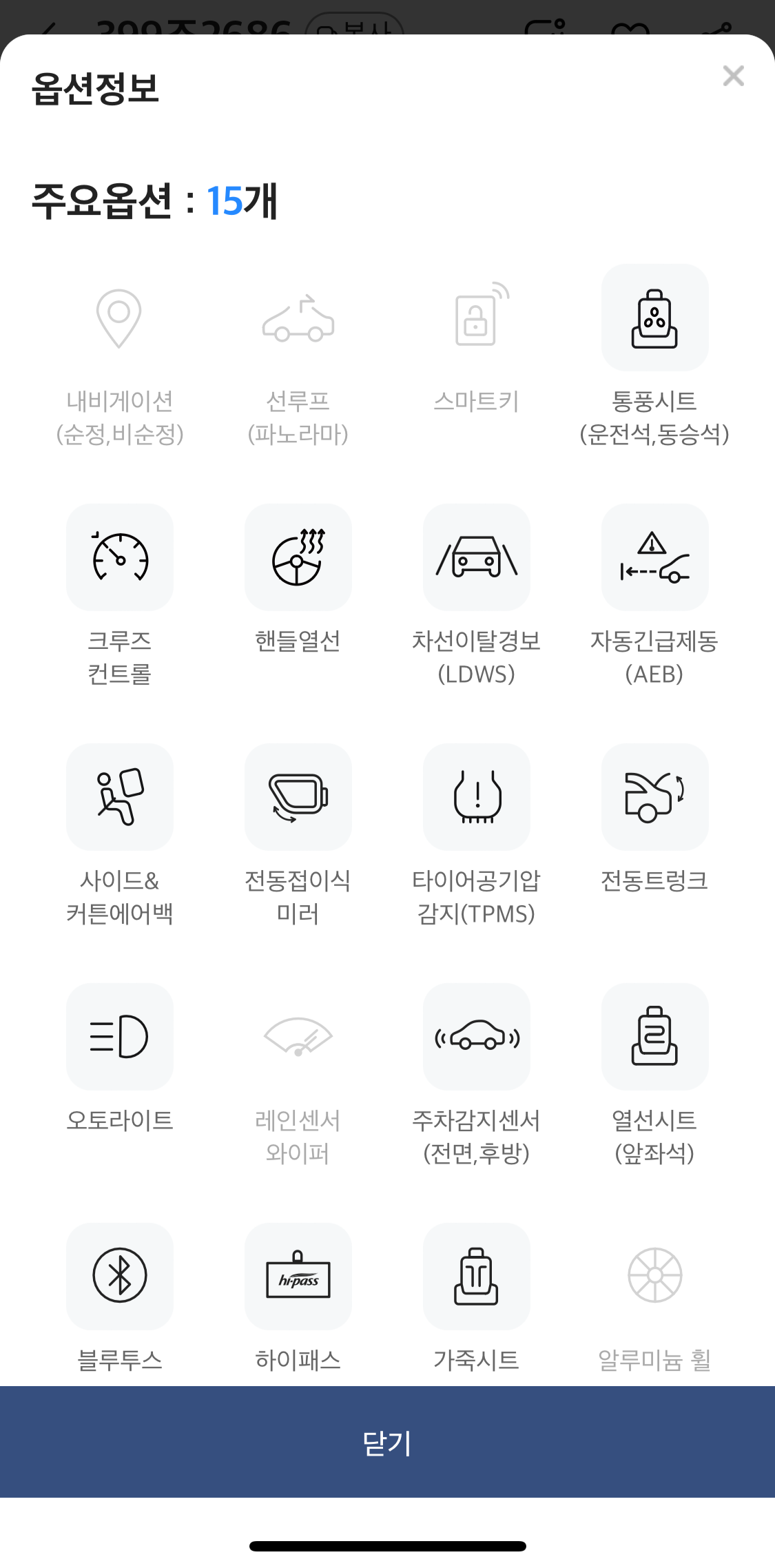
Task: Dismiss the 옵션정보 sheet with the X
Action: click(x=733, y=76)
